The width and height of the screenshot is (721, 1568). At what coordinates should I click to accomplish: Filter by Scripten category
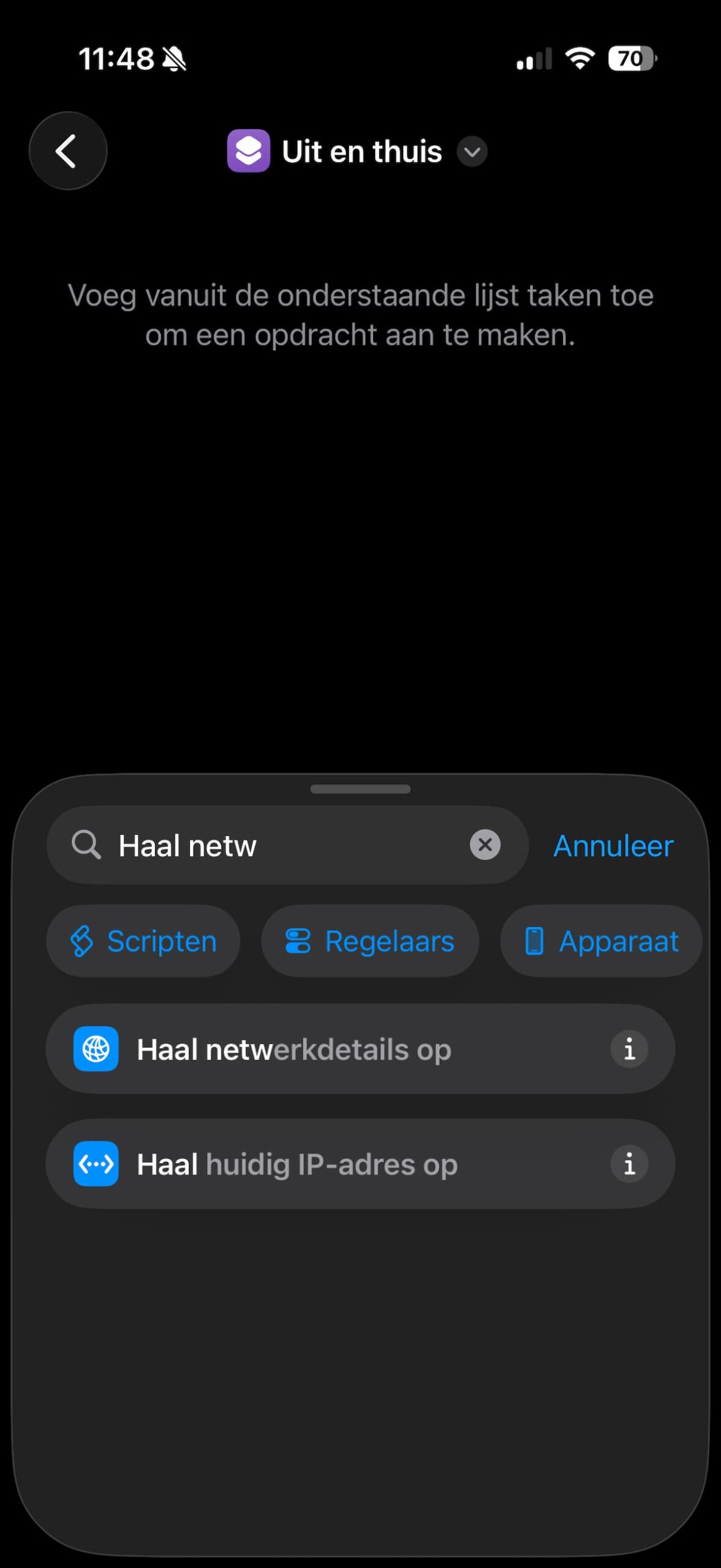click(x=143, y=941)
